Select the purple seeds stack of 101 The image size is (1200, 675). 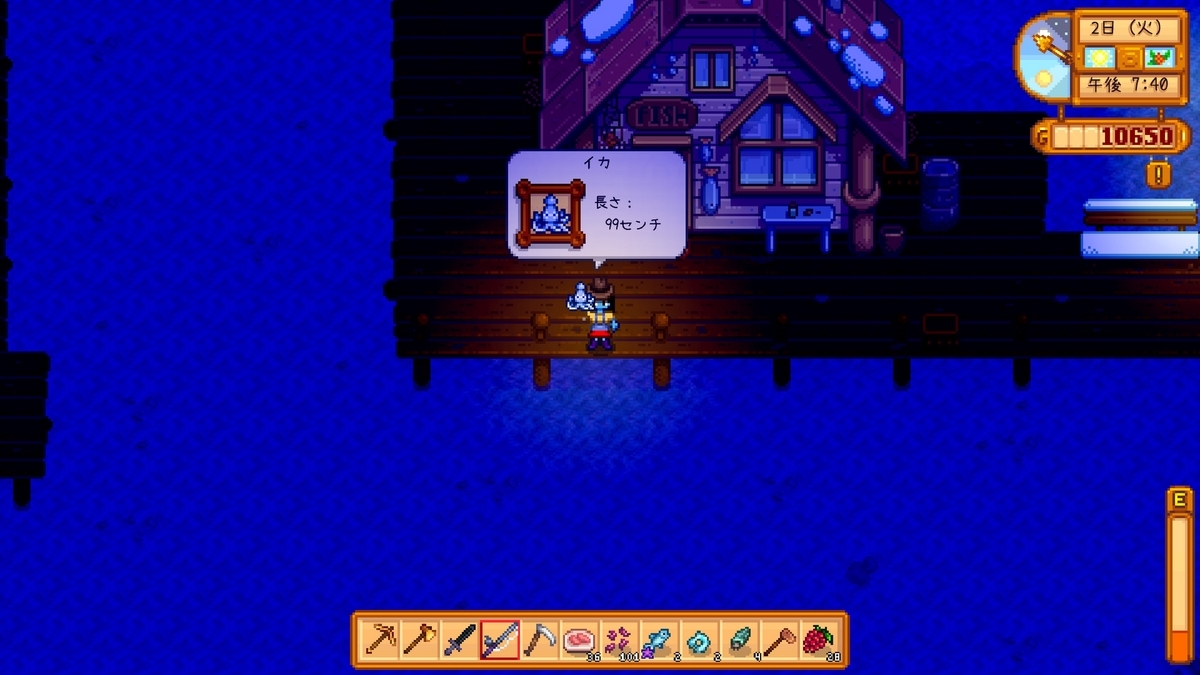point(619,640)
